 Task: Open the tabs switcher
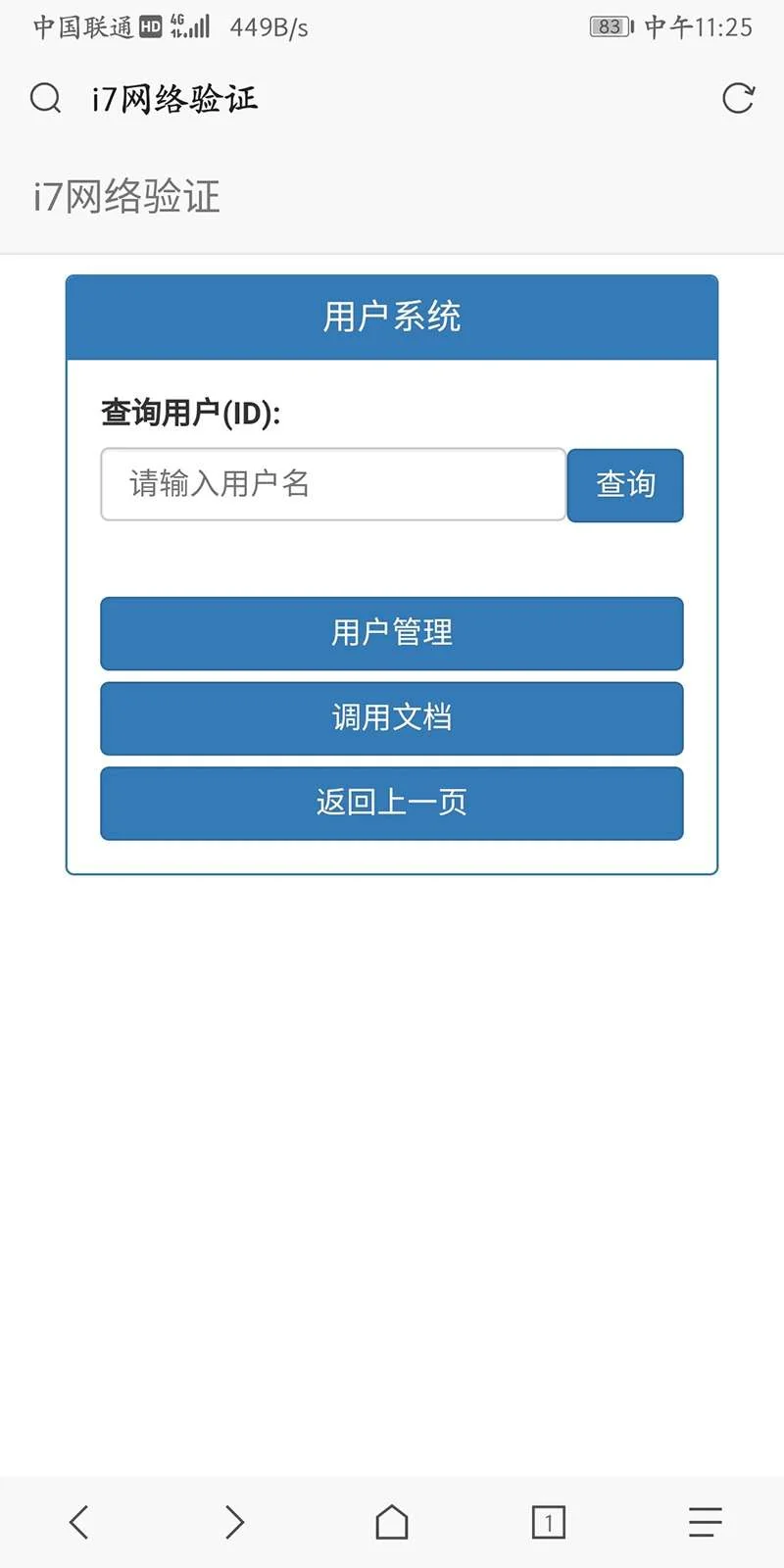click(x=549, y=1522)
